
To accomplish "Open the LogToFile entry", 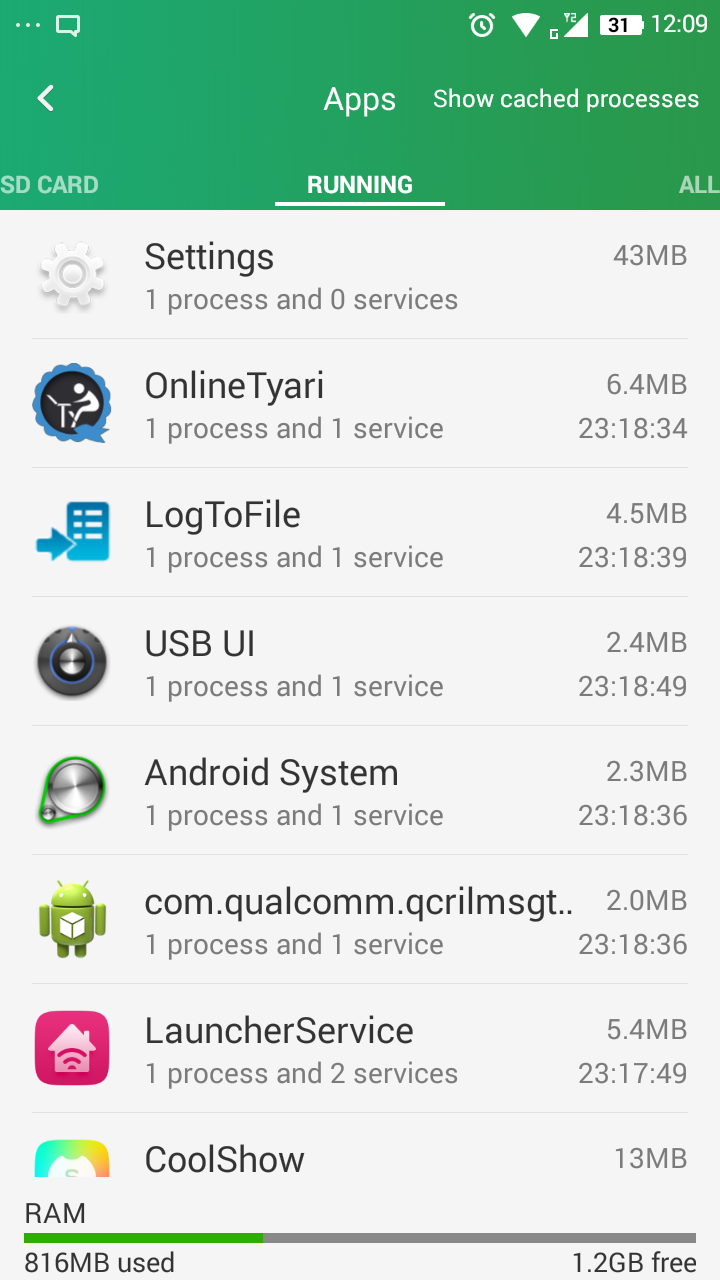I will click(x=360, y=532).
